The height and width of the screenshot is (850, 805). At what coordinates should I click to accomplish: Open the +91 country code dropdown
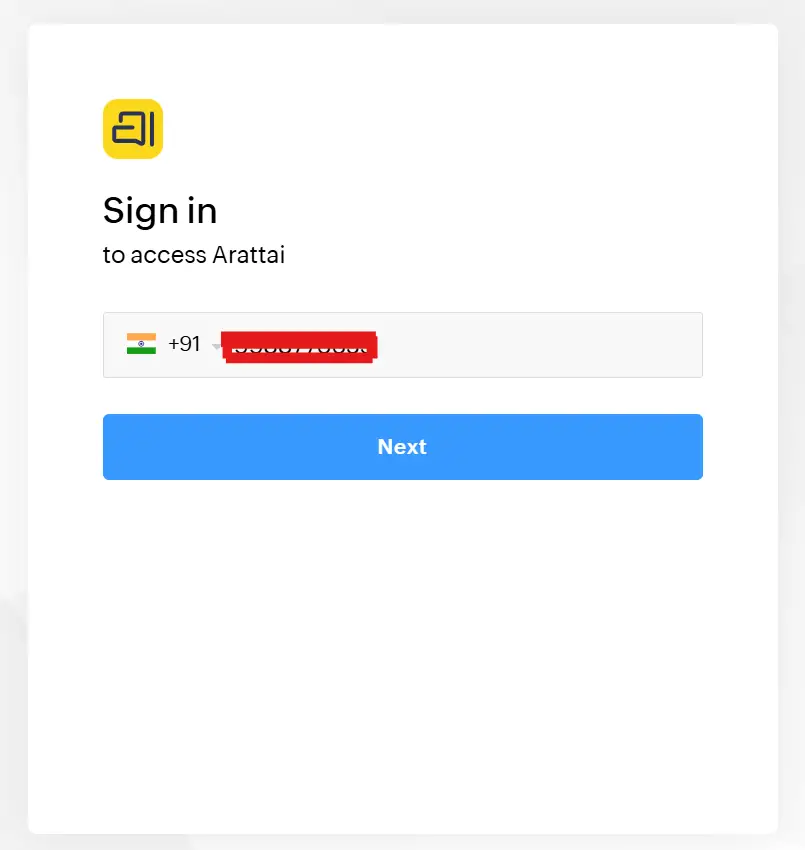point(170,345)
